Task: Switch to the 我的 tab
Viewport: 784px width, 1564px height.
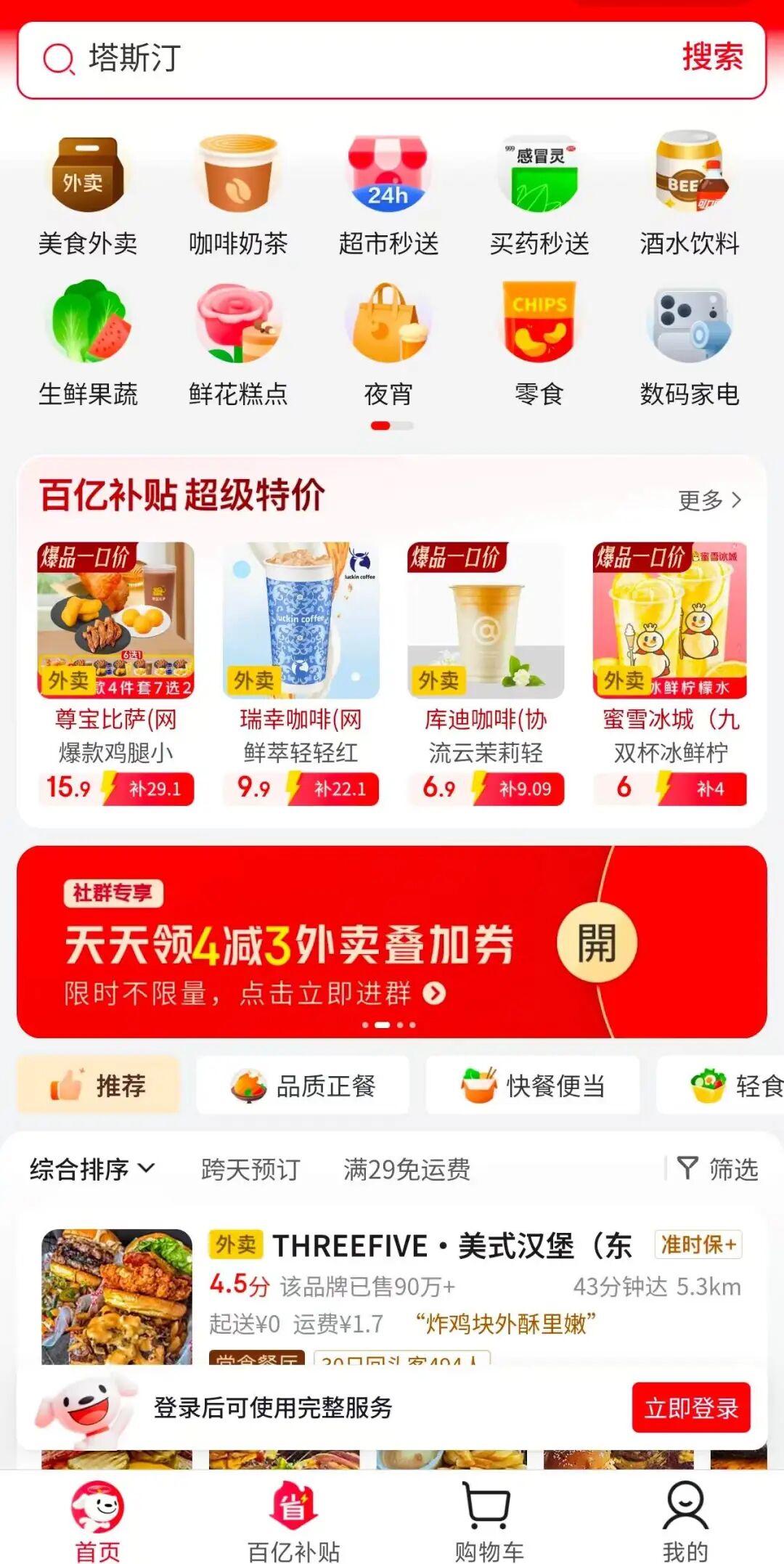Action: tap(685, 1520)
